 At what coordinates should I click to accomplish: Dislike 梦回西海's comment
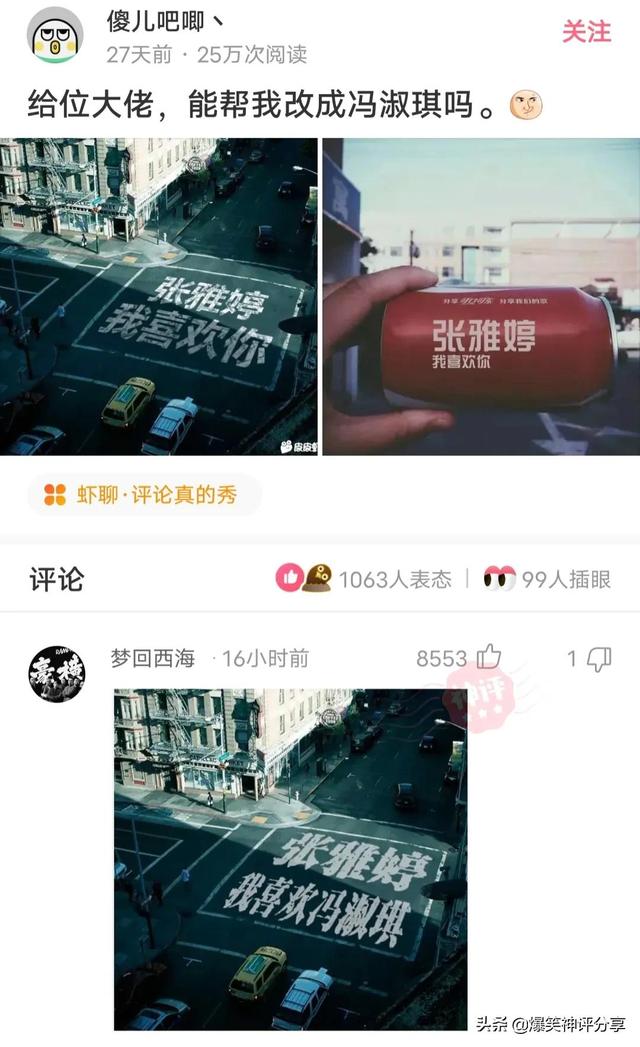click(x=598, y=657)
